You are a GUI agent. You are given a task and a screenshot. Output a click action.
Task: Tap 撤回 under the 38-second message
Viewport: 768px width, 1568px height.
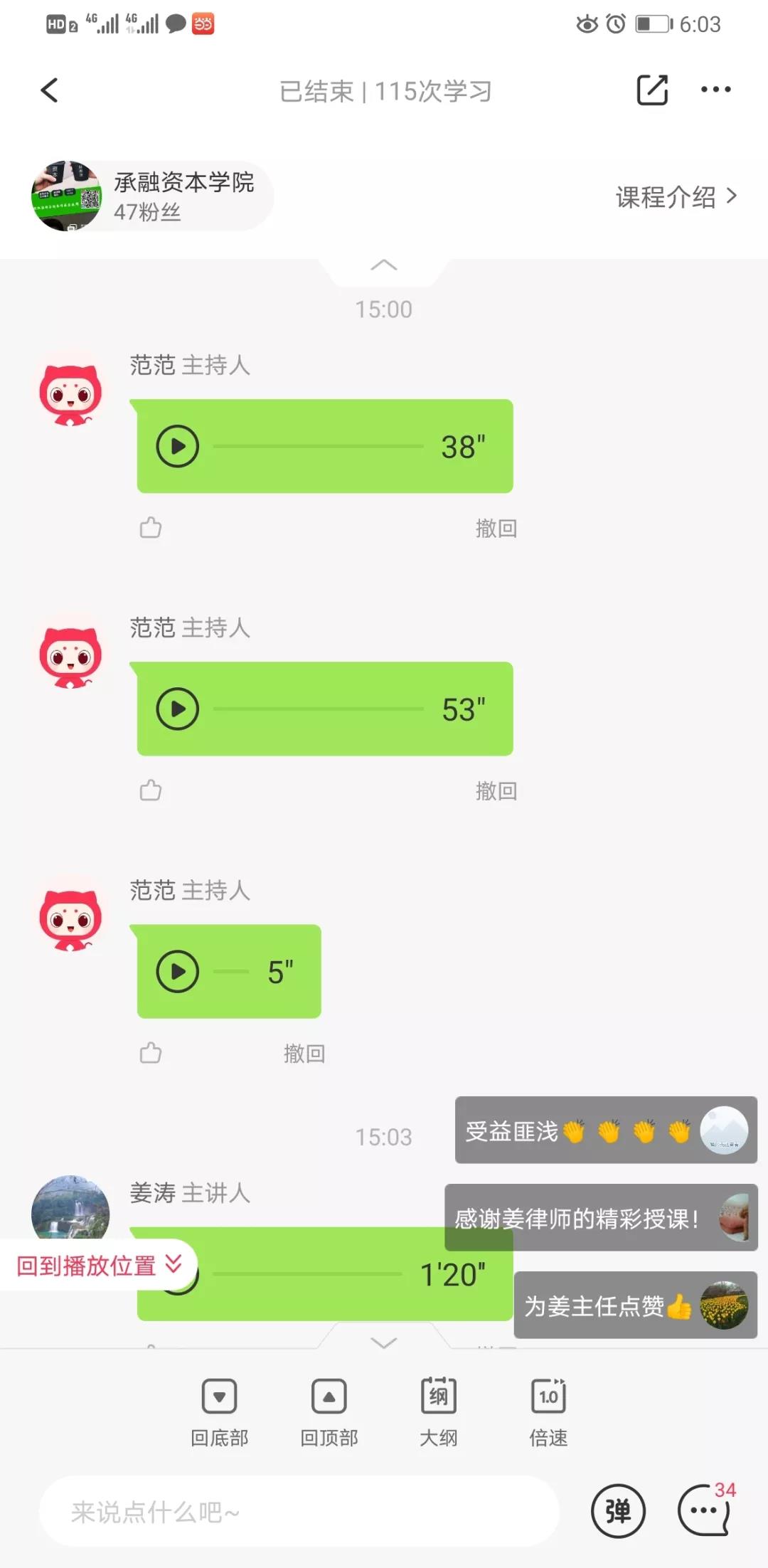pos(496,528)
